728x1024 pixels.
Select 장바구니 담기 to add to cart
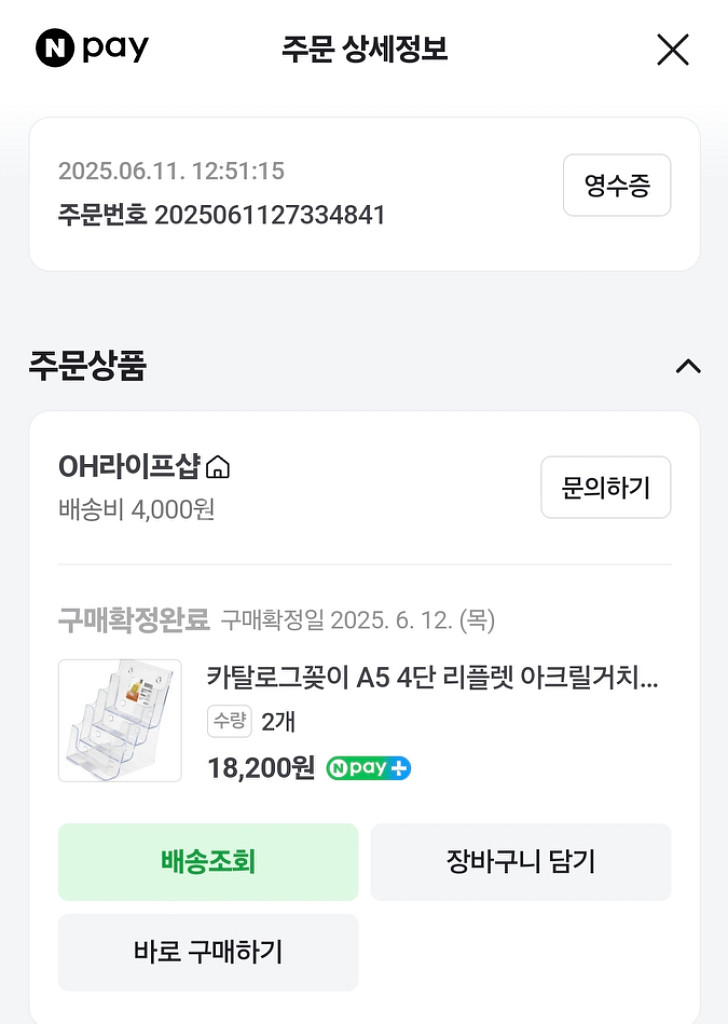pos(520,861)
